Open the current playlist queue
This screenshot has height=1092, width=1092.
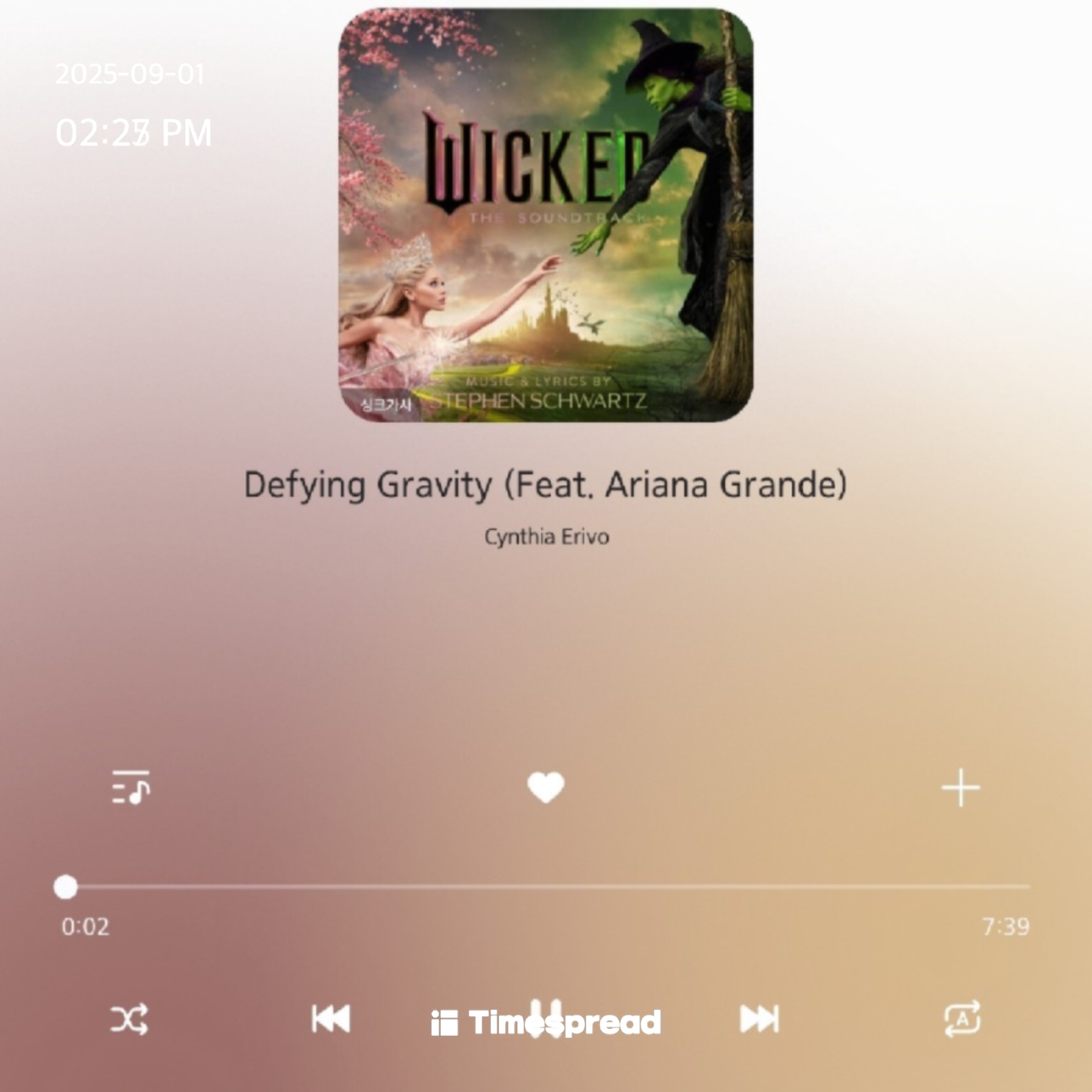131,787
